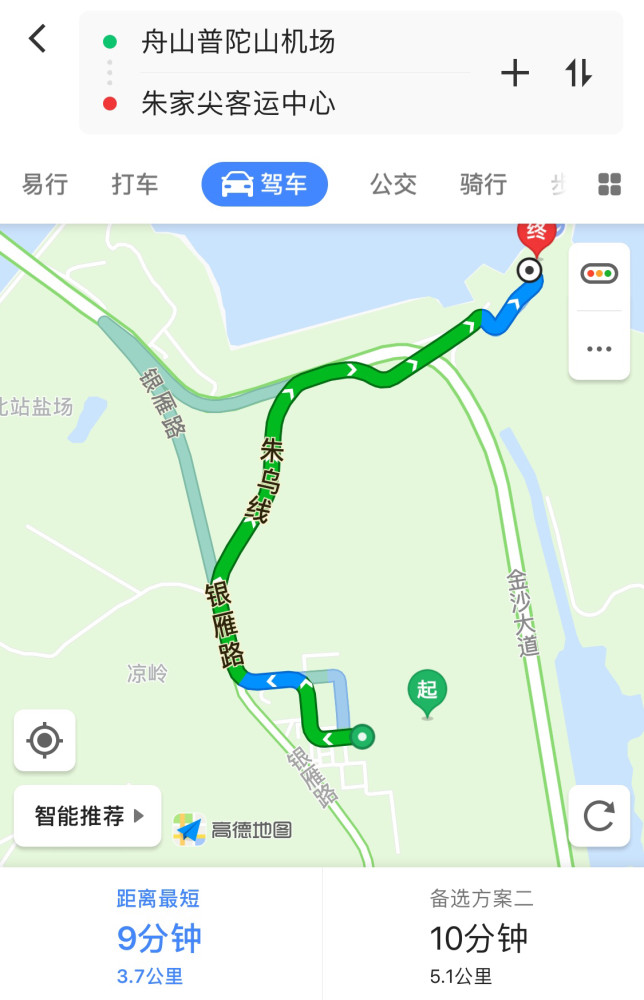Swap start and destination points
The height and width of the screenshot is (1000, 644).
[579, 73]
